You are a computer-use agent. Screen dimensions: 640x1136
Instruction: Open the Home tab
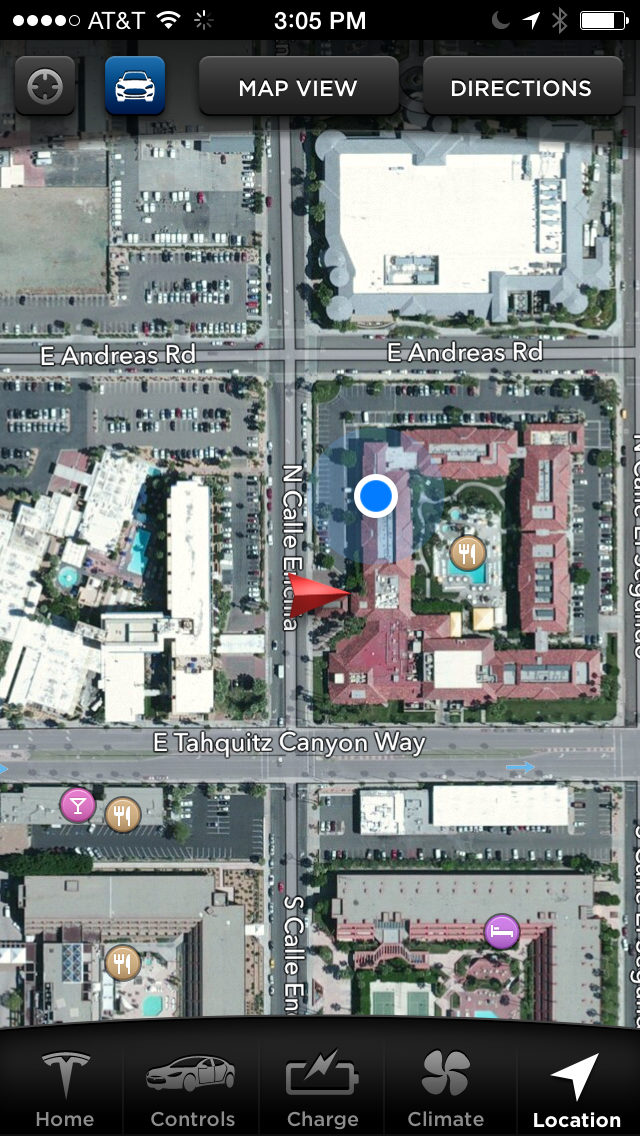(x=64, y=1090)
